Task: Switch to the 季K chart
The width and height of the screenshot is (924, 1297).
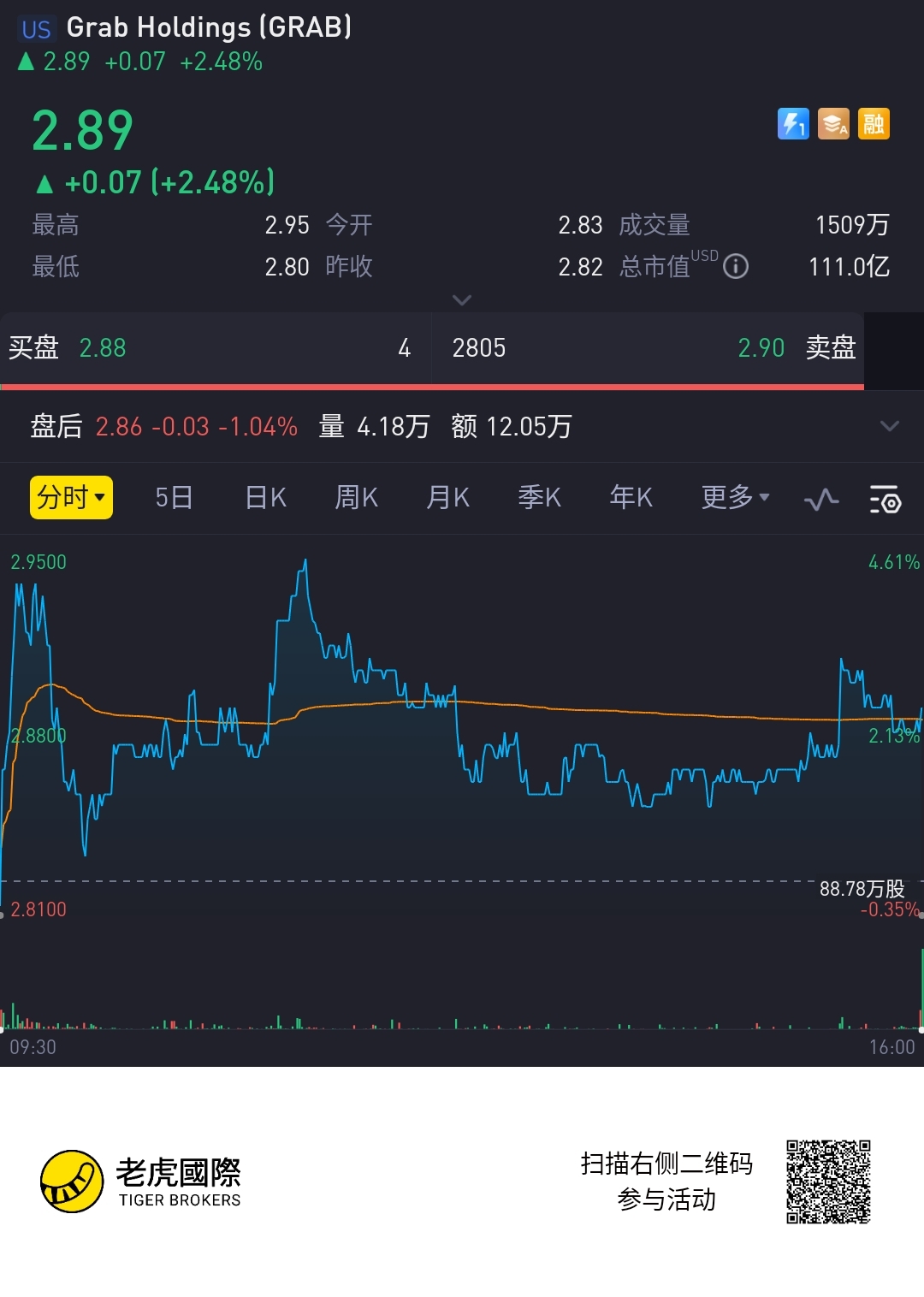Action: [x=539, y=497]
